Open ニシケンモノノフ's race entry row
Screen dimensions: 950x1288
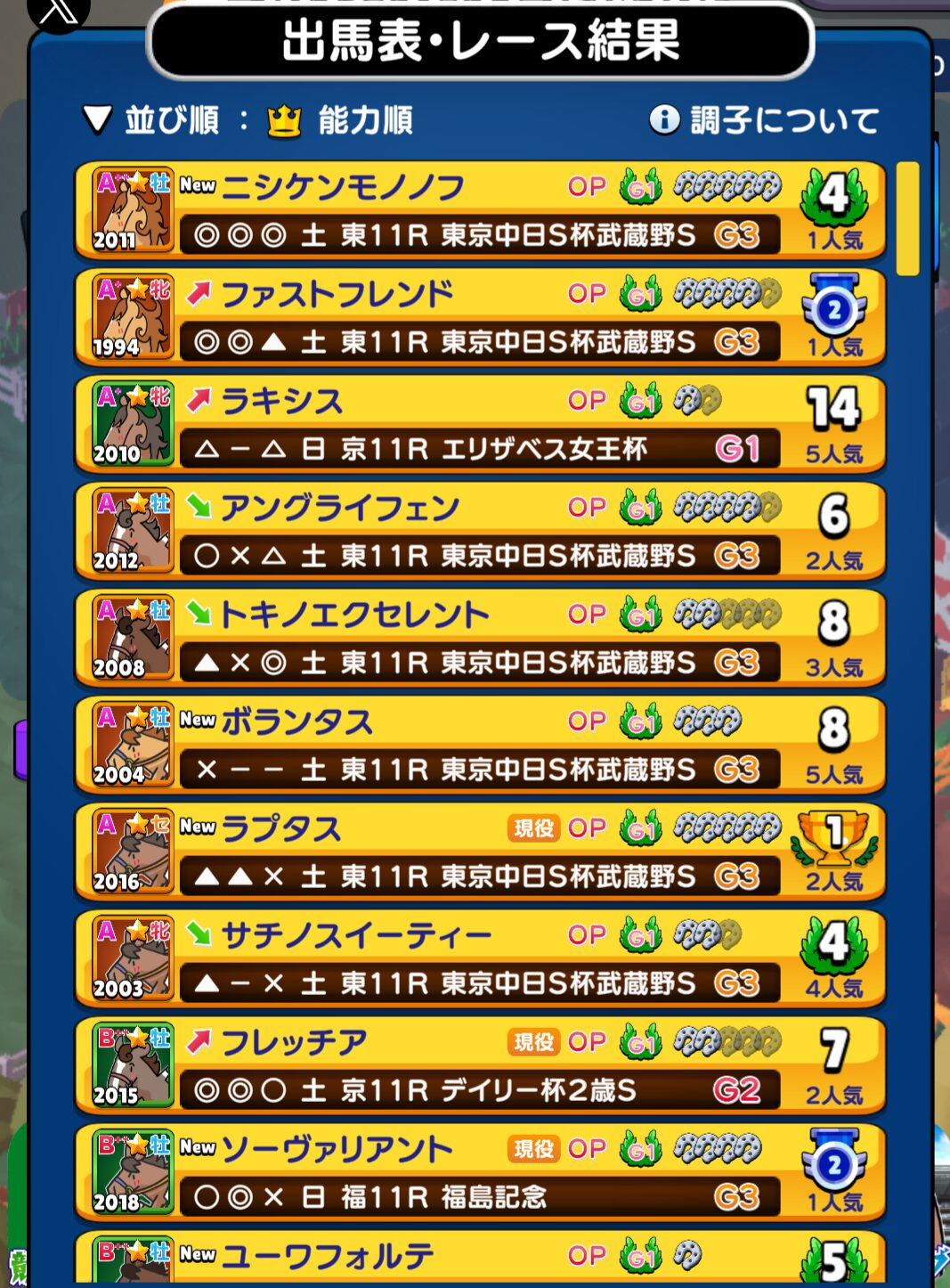(x=480, y=211)
